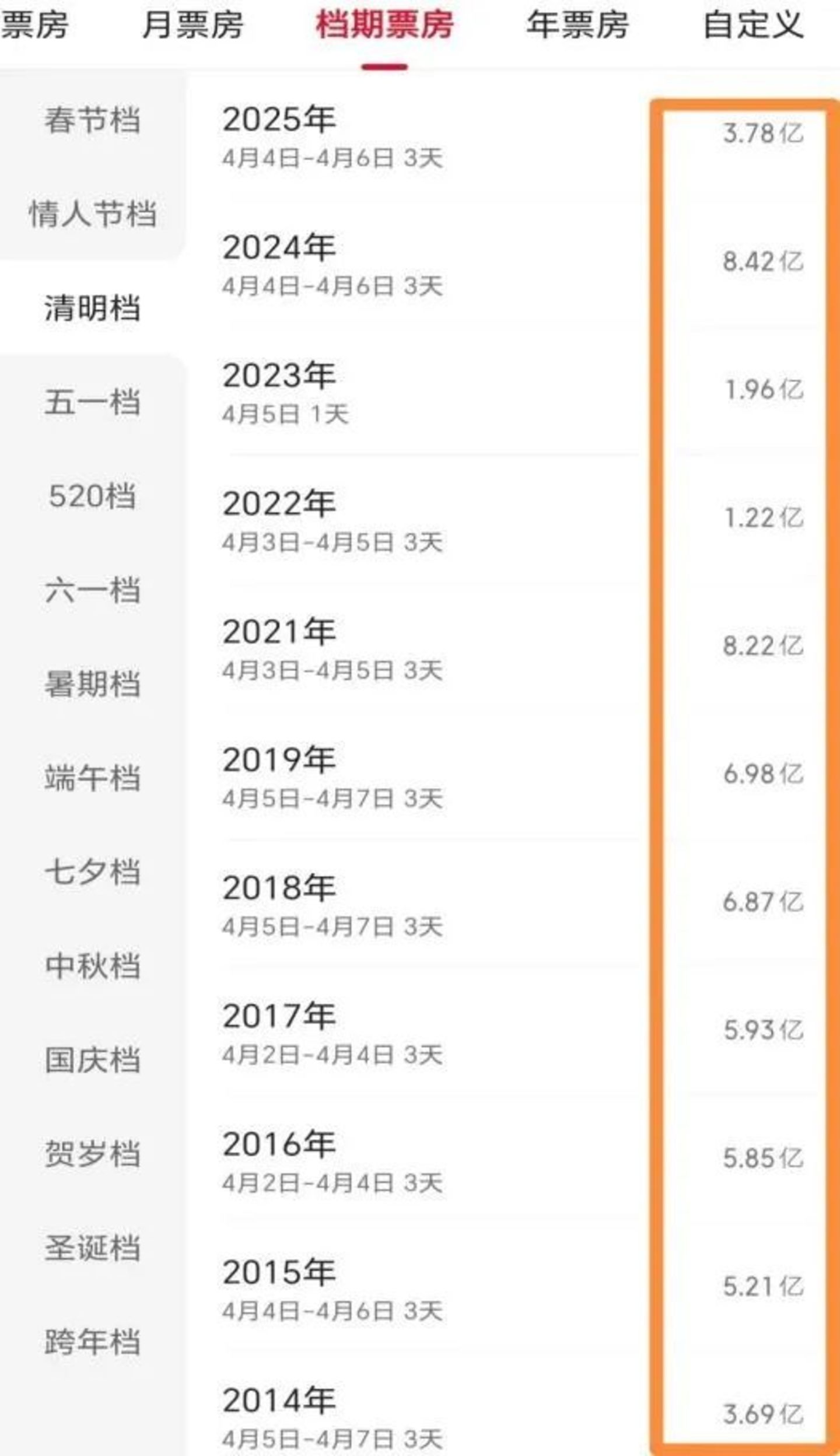Select 春节档 in the sidebar
This screenshot has height=1456, width=840.
tap(92, 120)
